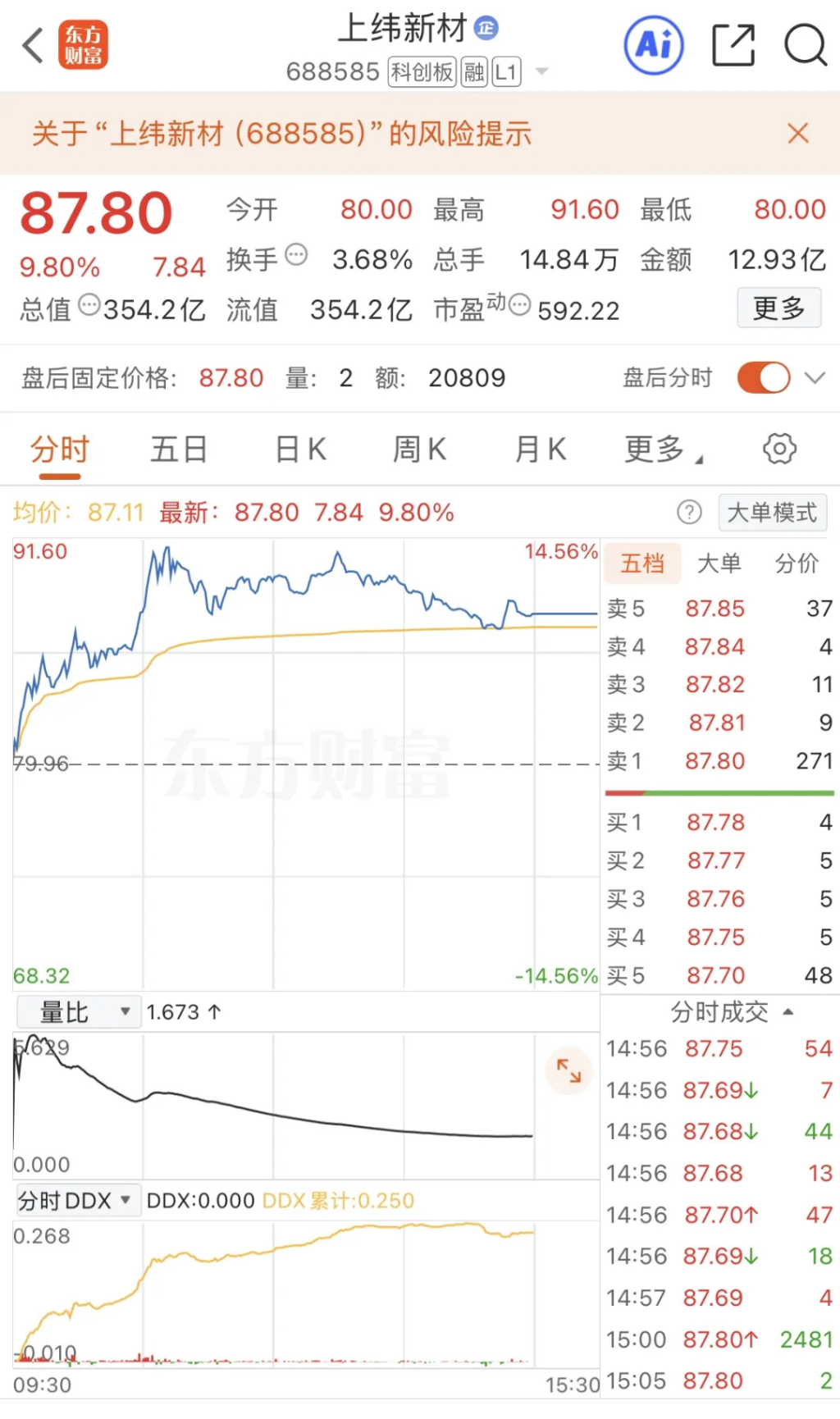View the 分价 tab
The image size is (840, 1419).
coord(796,563)
